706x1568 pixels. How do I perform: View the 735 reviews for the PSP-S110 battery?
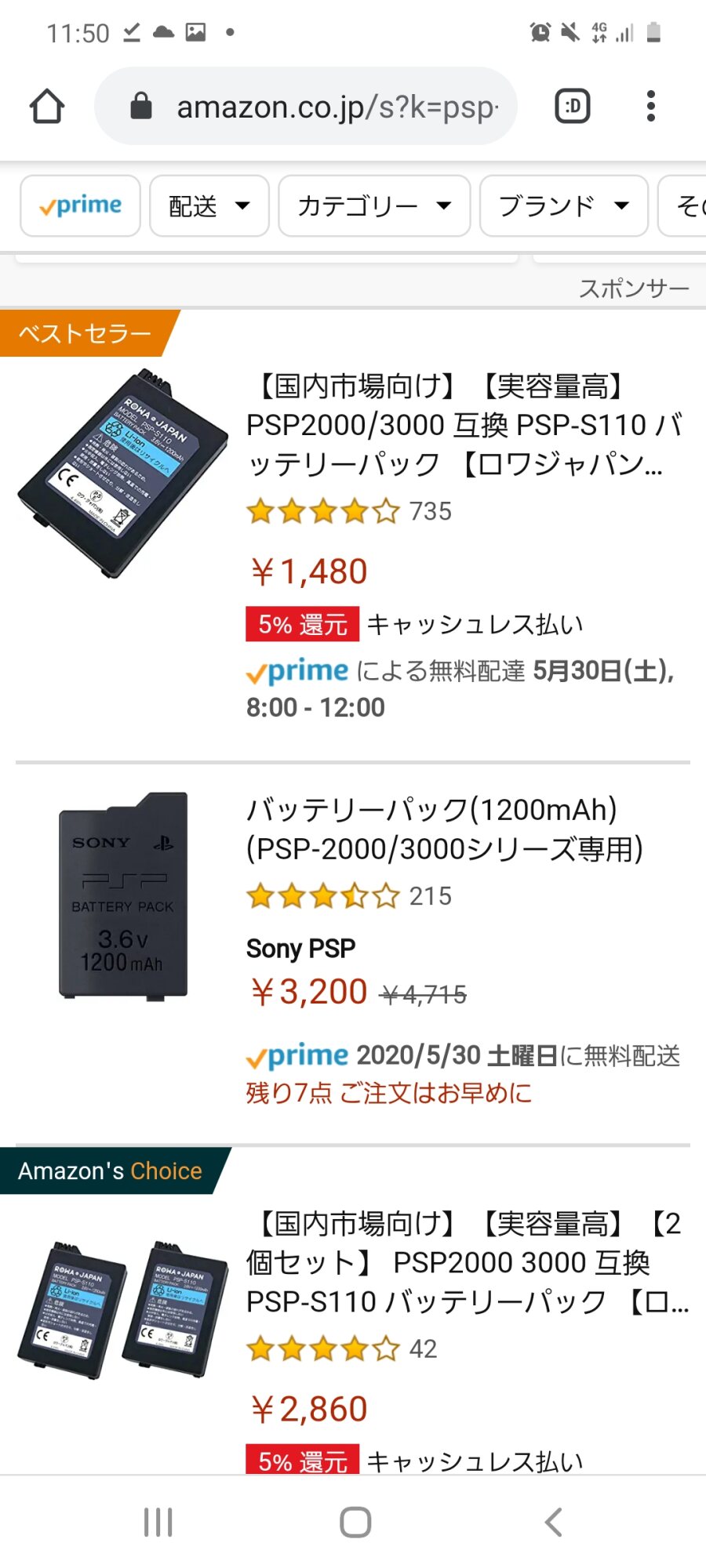pyautogui.click(x=430, y=511)
